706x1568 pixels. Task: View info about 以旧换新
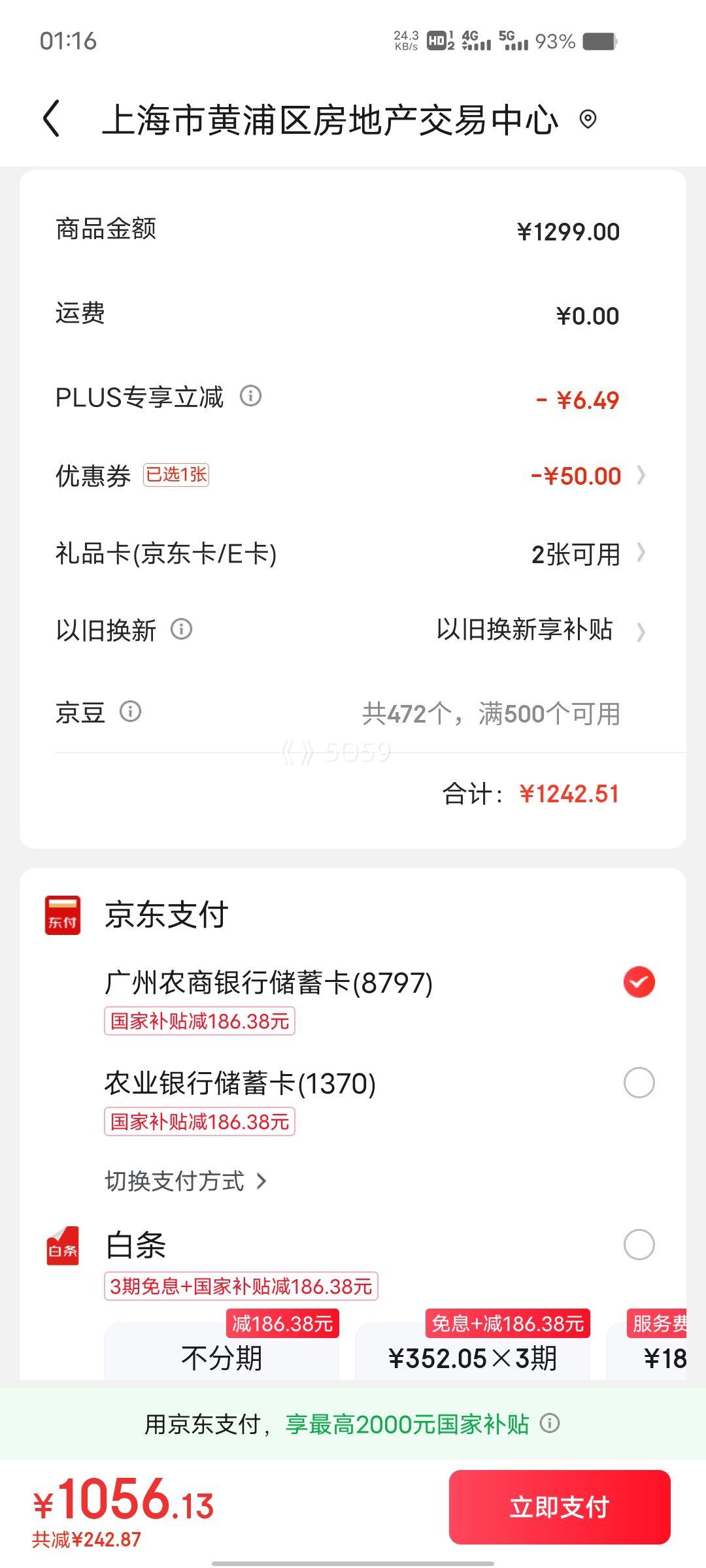pyautogui.click(x=181, y=629)
